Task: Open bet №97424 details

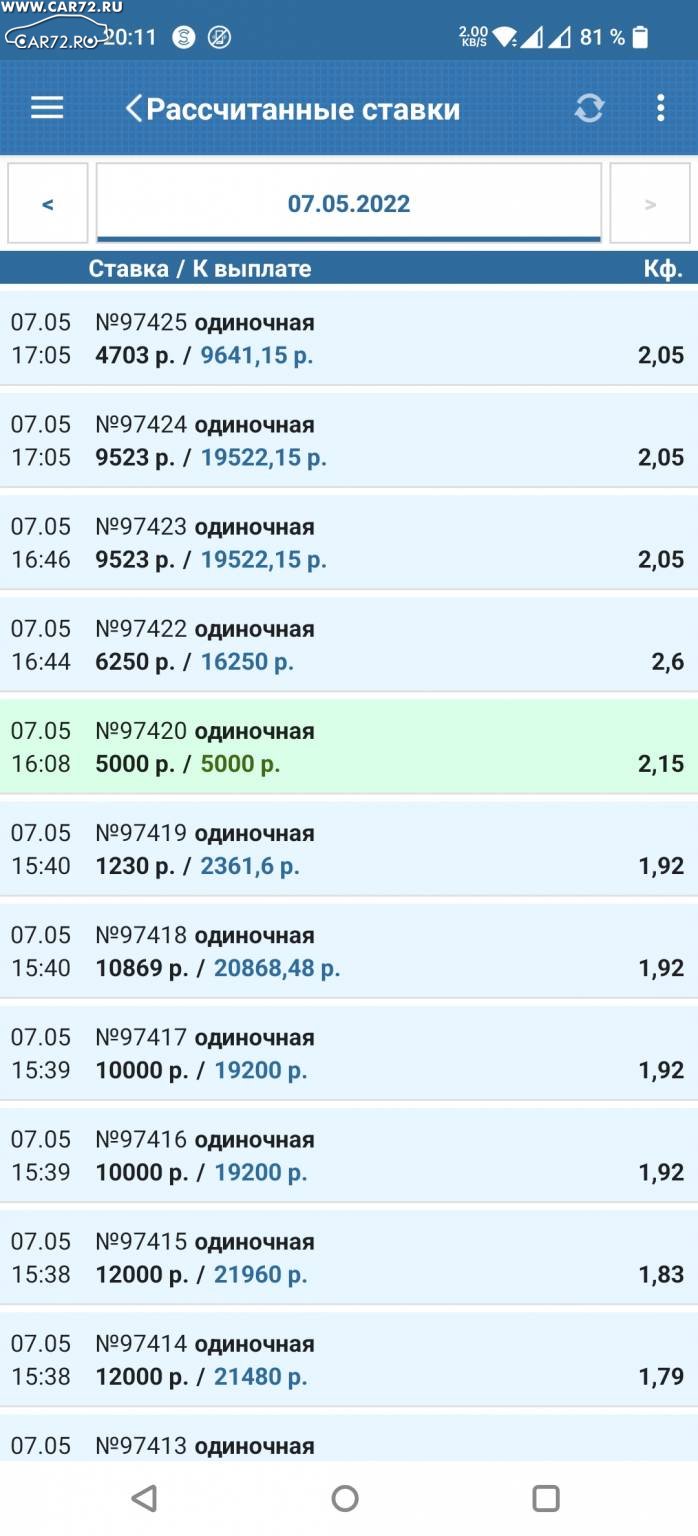Action: point(349,440)
